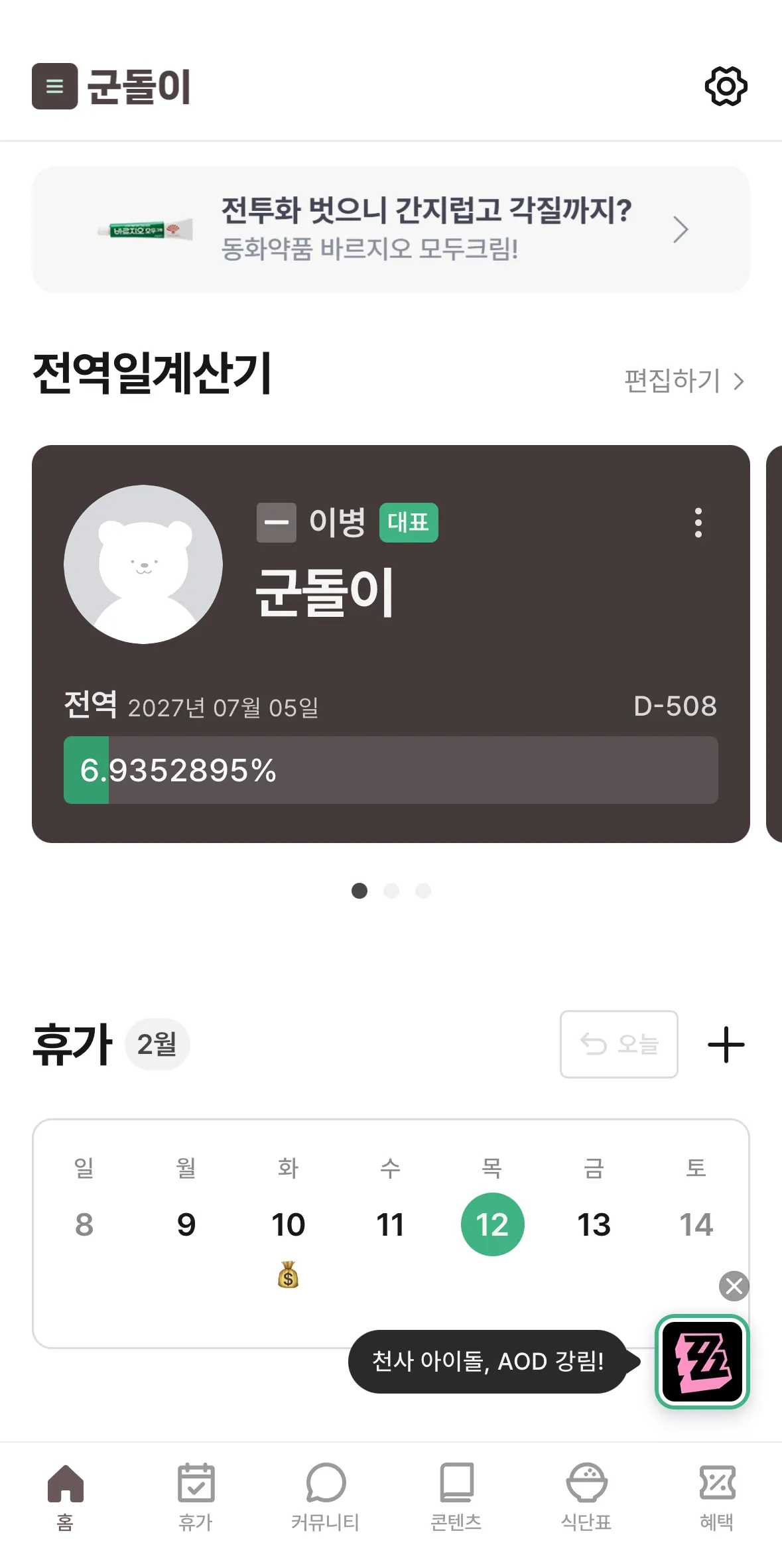Image resolution: width=782 pixels, height=1568 pixels.
Task: Select Monday the 9th on calendar
Action: 186,1224
